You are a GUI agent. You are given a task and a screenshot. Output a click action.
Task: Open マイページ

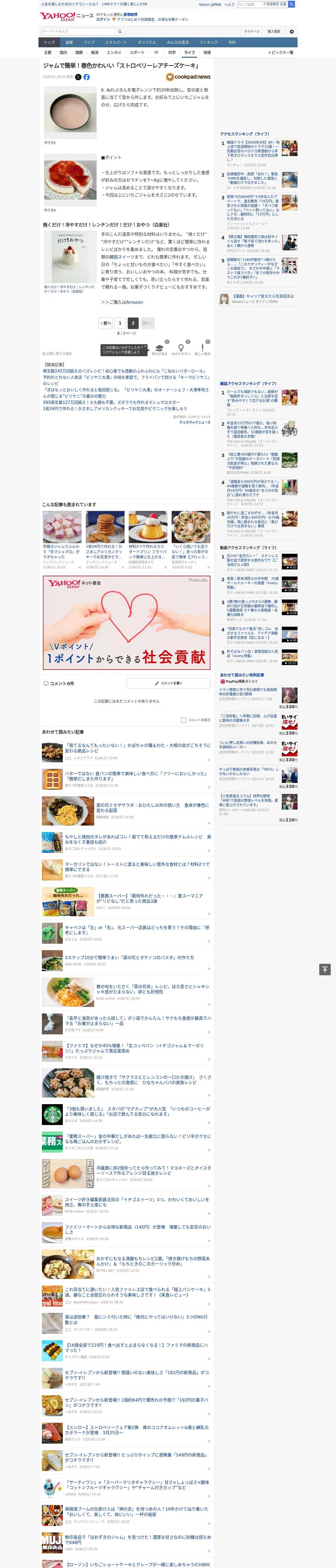(252, 31)
